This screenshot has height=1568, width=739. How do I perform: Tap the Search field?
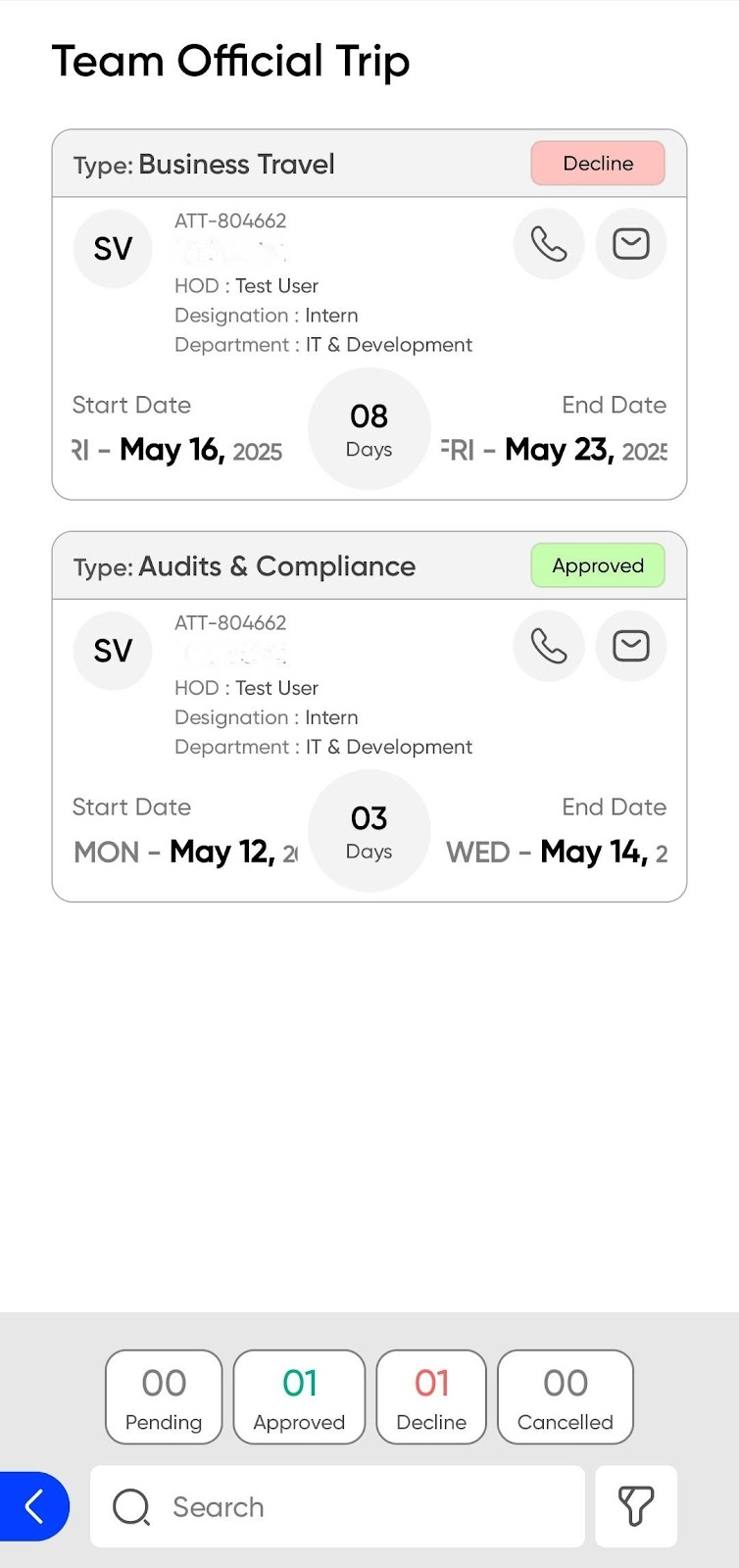(x=337, y=1506)
